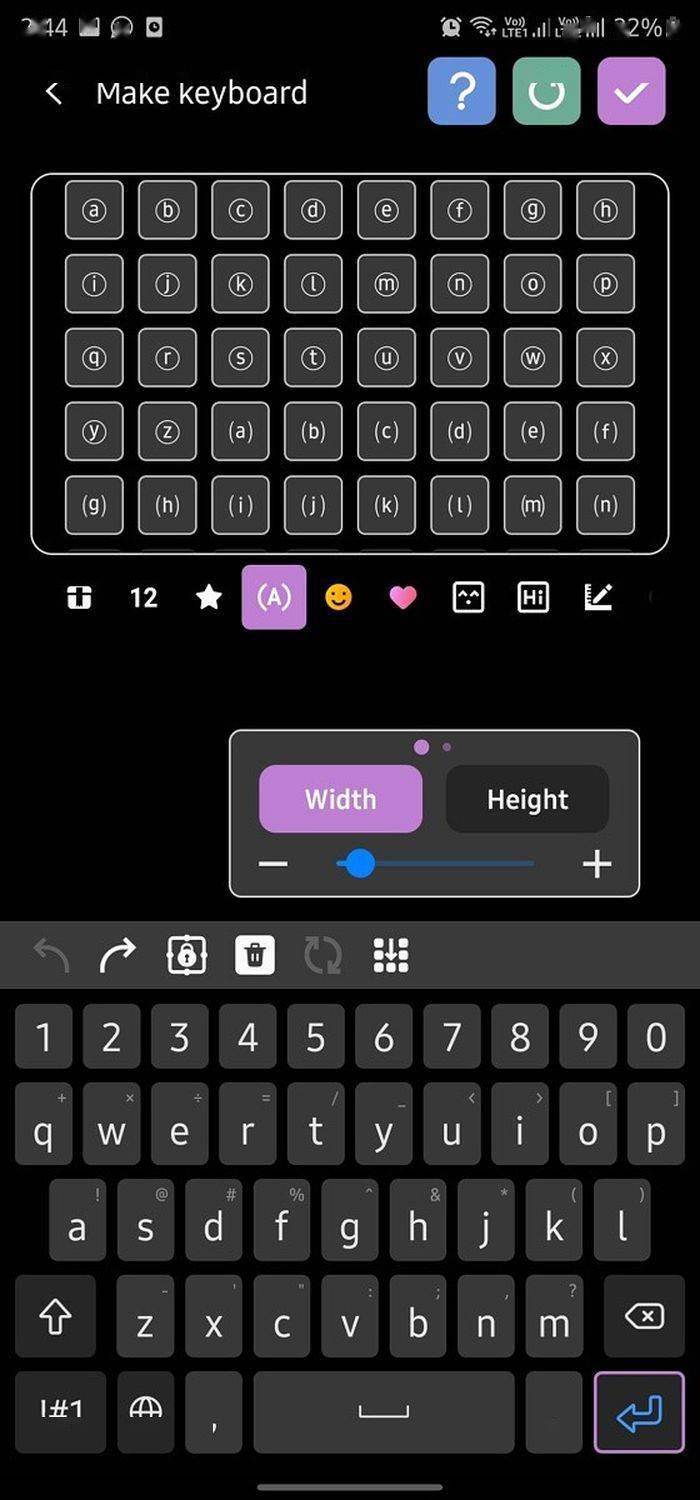700x1500 pixels.
Task: Open the 12 numbers category
Action: (144, 598)
